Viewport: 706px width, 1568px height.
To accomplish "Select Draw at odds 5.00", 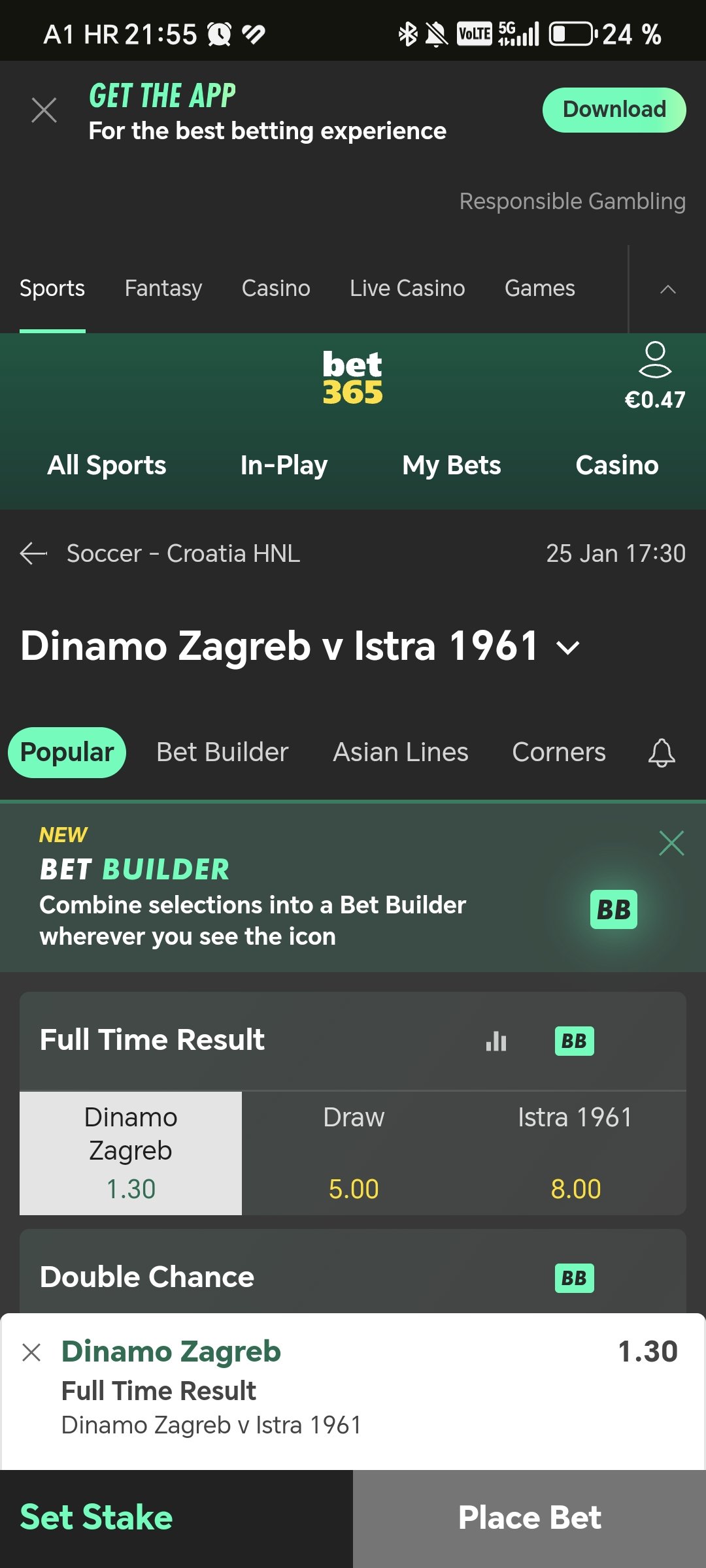I will coord(353,1153).
